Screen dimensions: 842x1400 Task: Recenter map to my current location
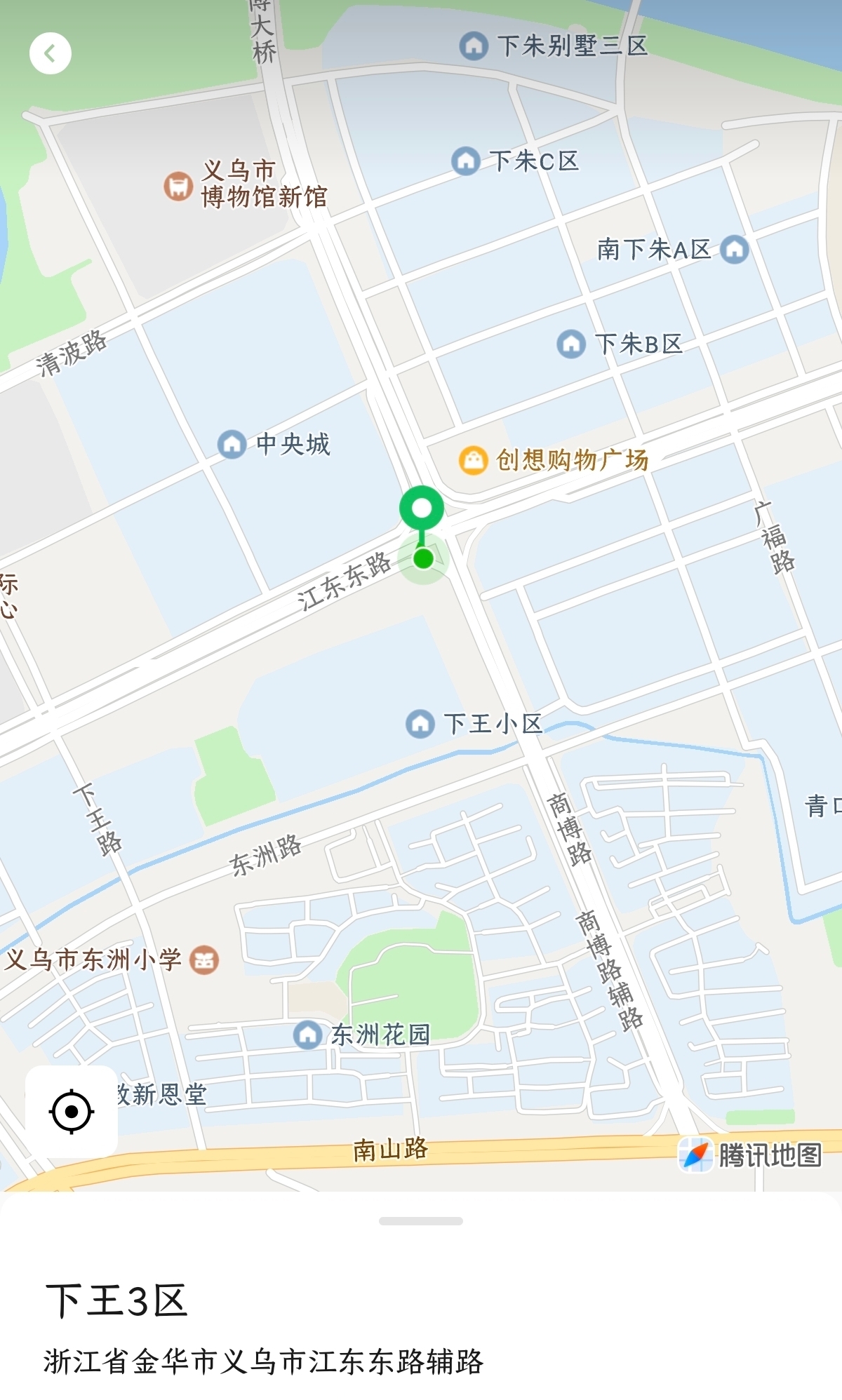point(72,1112)
